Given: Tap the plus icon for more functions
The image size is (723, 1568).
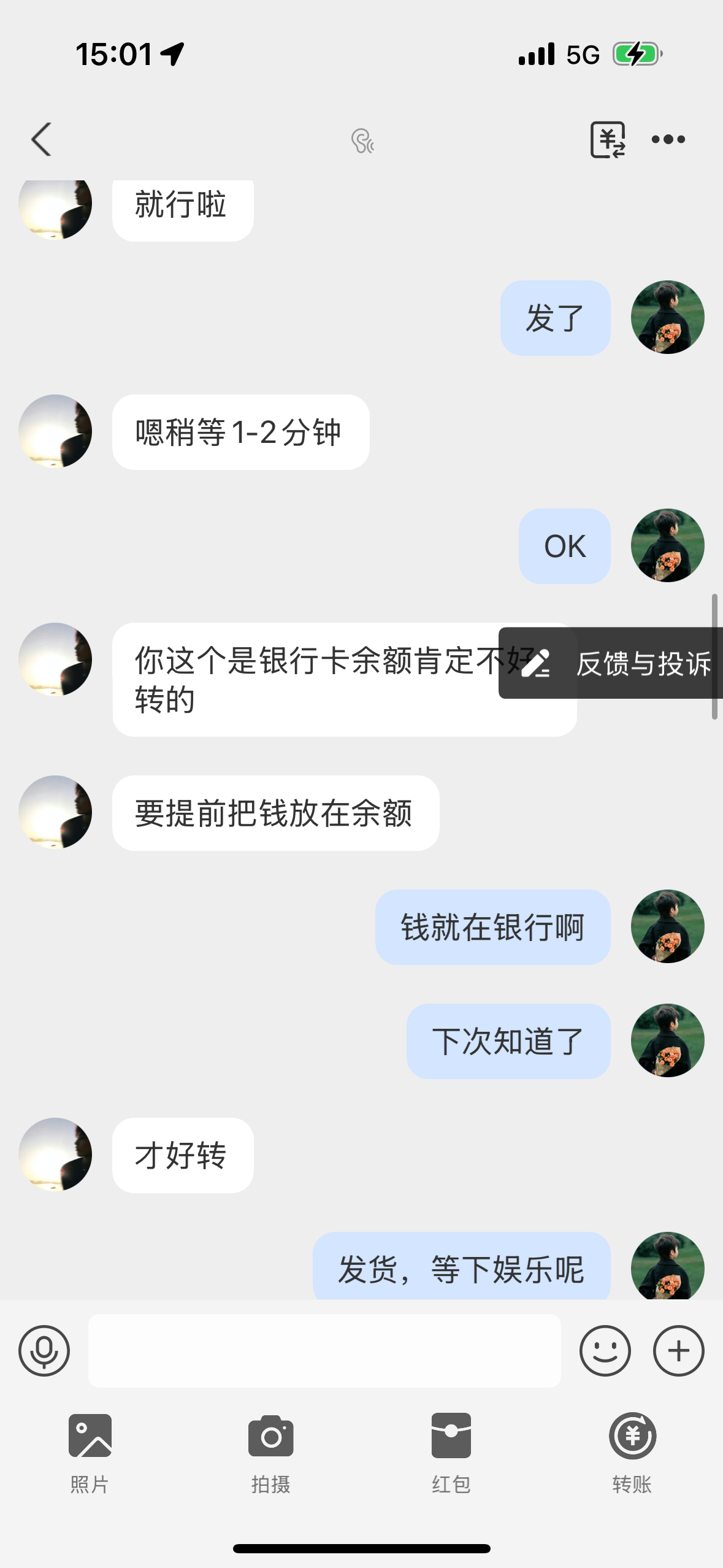Looking at the screenshot, I should pyautogui.click(x=677, y=1350).
